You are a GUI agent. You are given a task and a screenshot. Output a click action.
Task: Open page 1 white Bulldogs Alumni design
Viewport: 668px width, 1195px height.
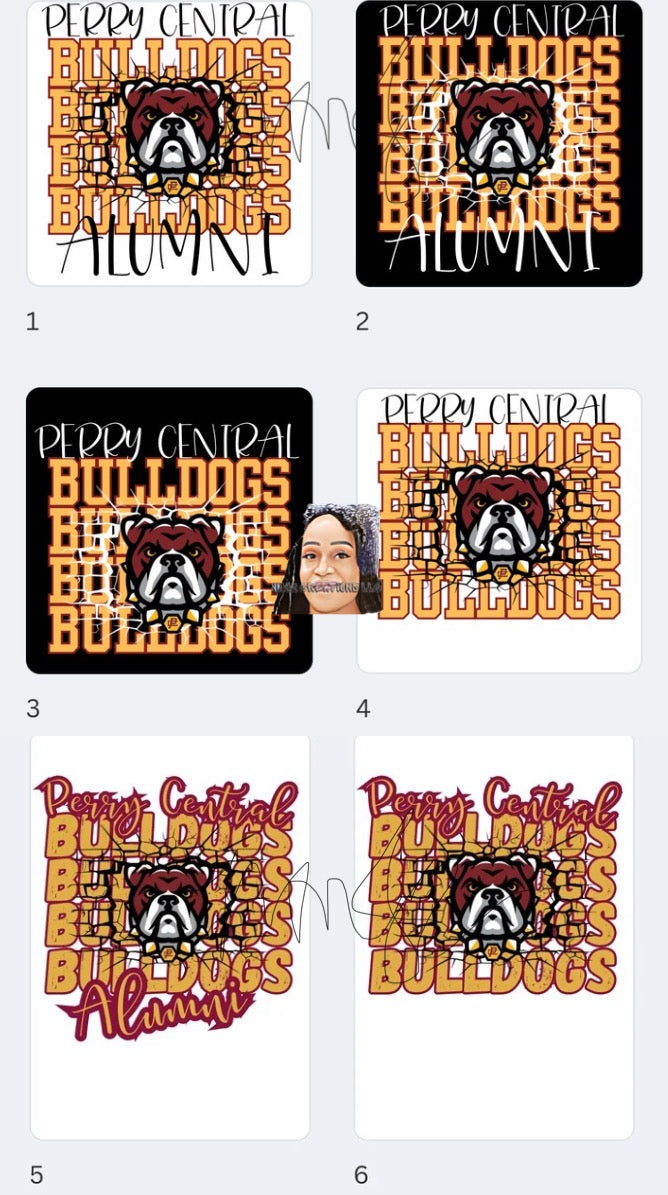pyautogui.click(x=169, y=144)
